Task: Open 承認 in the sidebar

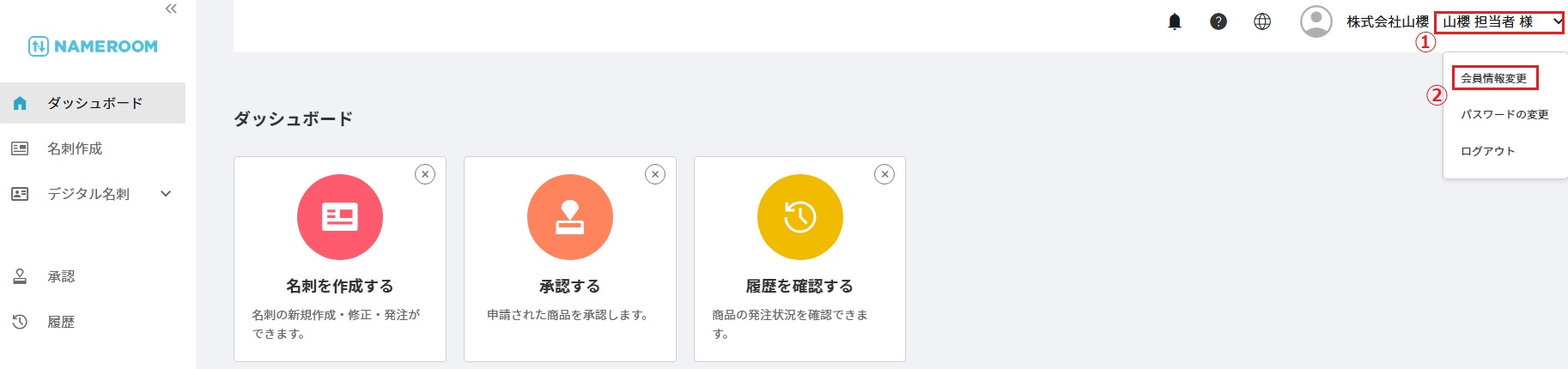Action: (x=61, y=276)
